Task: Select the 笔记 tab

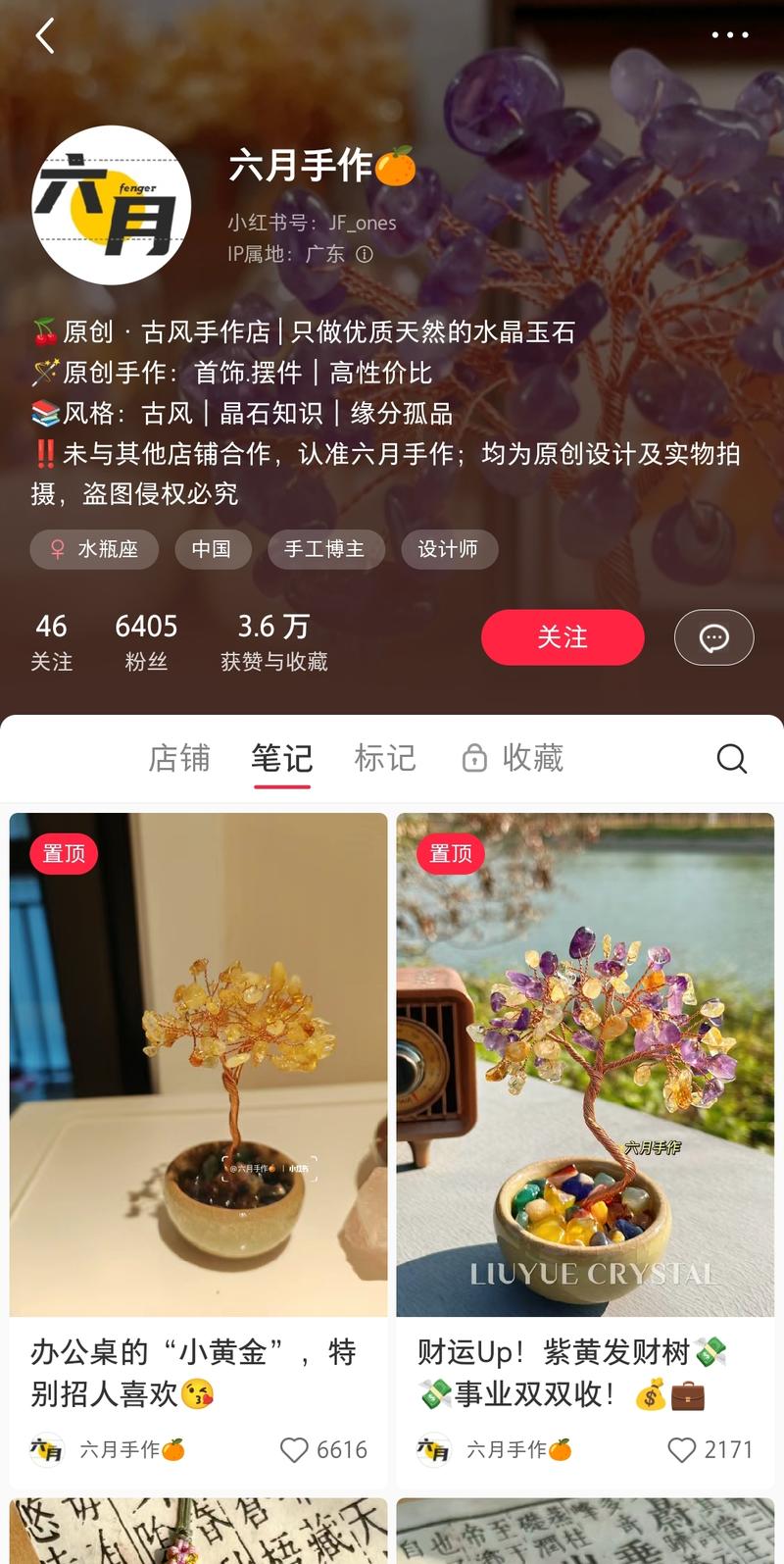Action: [x=281, y=758]
